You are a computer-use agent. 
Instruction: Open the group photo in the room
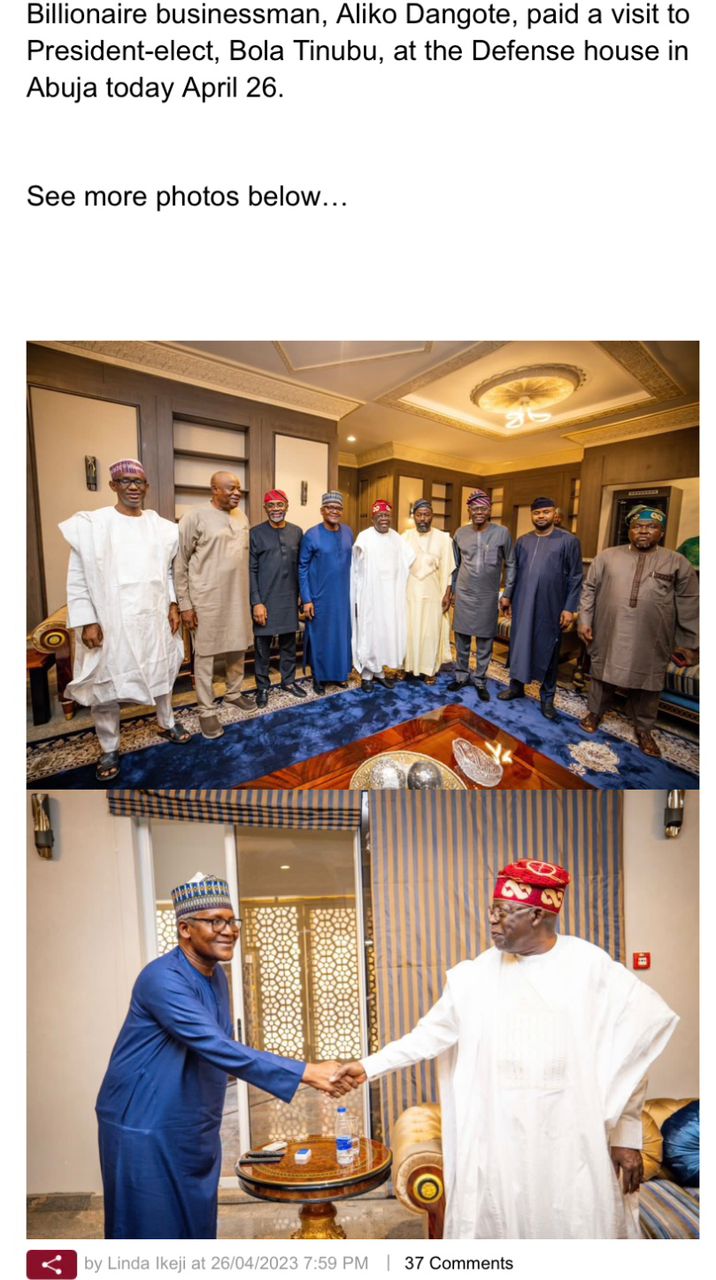(x=363, y=565)
